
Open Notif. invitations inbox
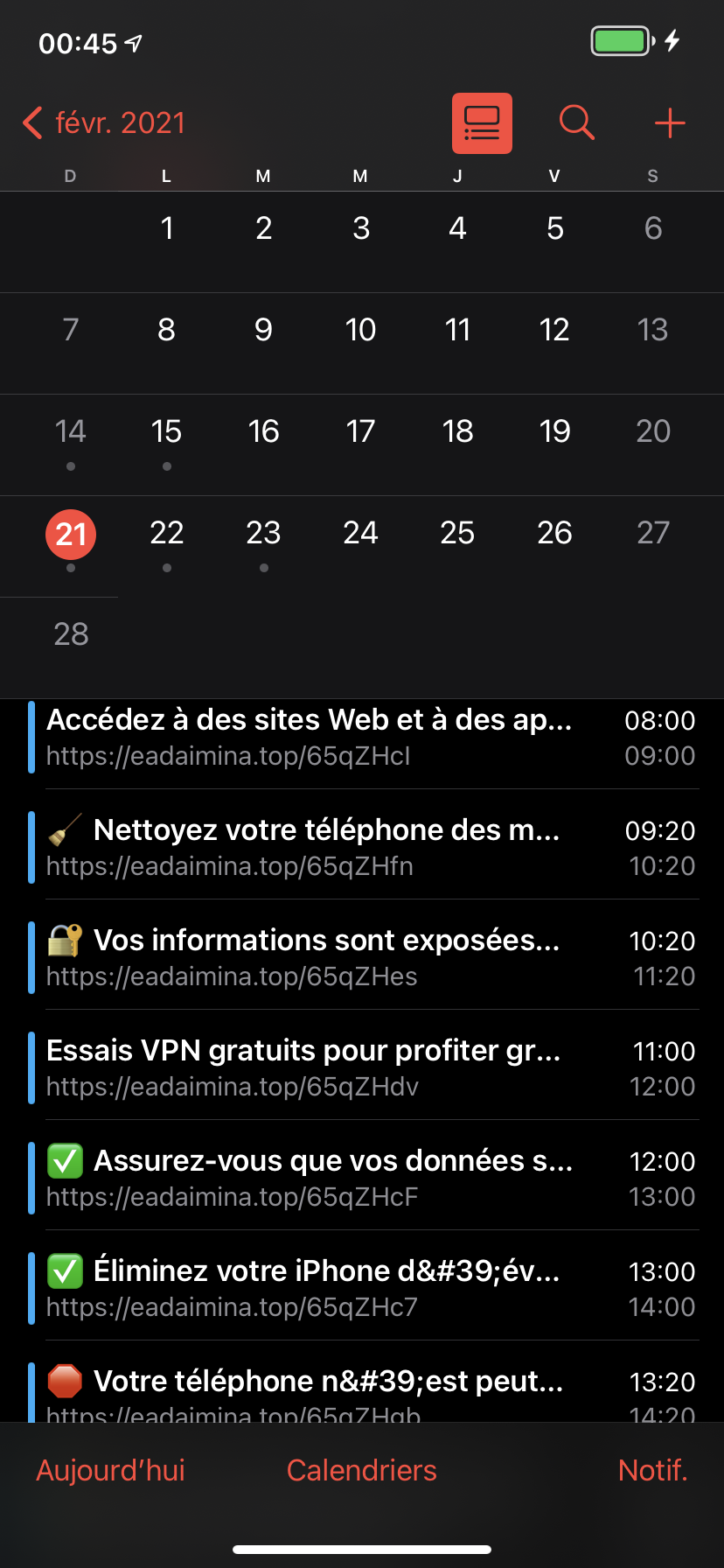coord(652,1470)
